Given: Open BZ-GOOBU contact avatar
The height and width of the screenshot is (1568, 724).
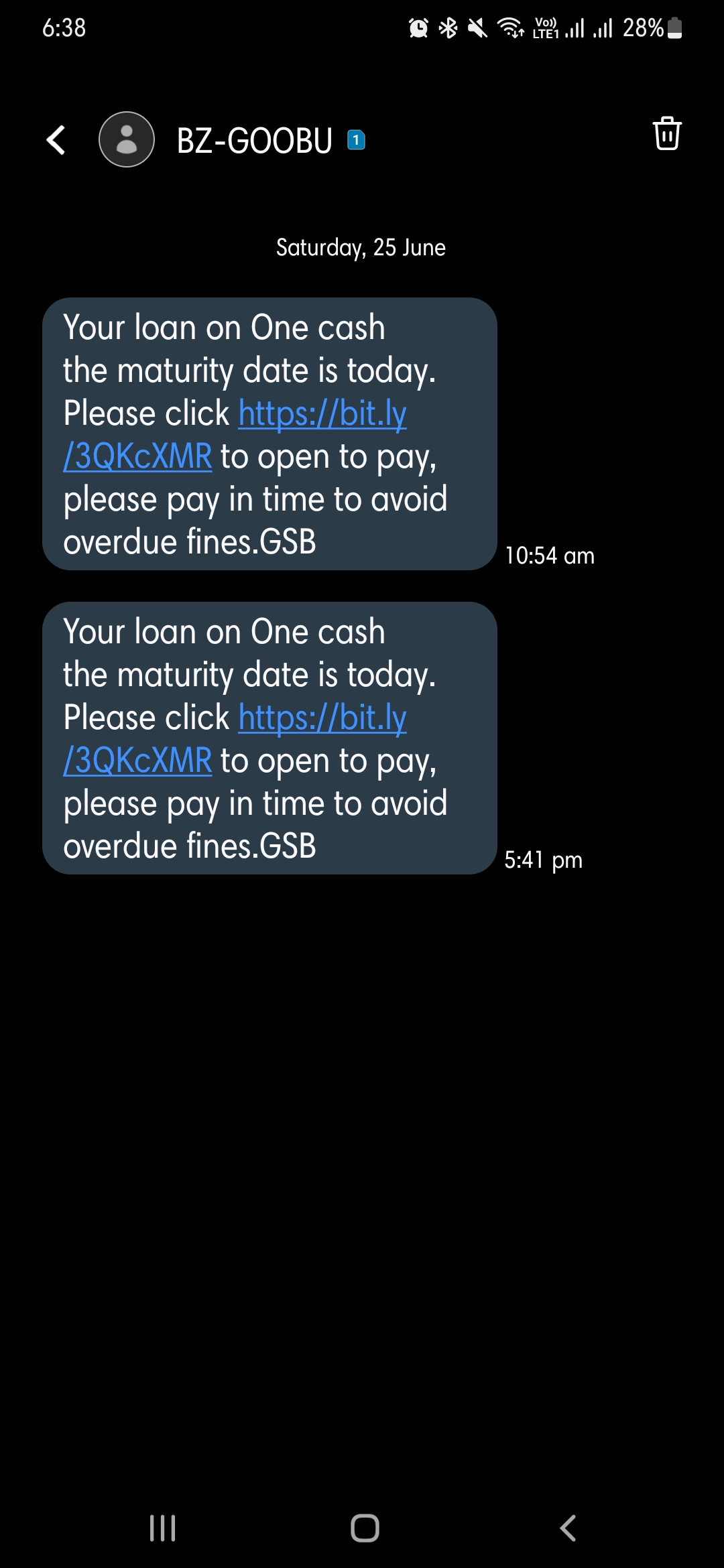Looking at the screenshot, I should (x=127, y=139).
